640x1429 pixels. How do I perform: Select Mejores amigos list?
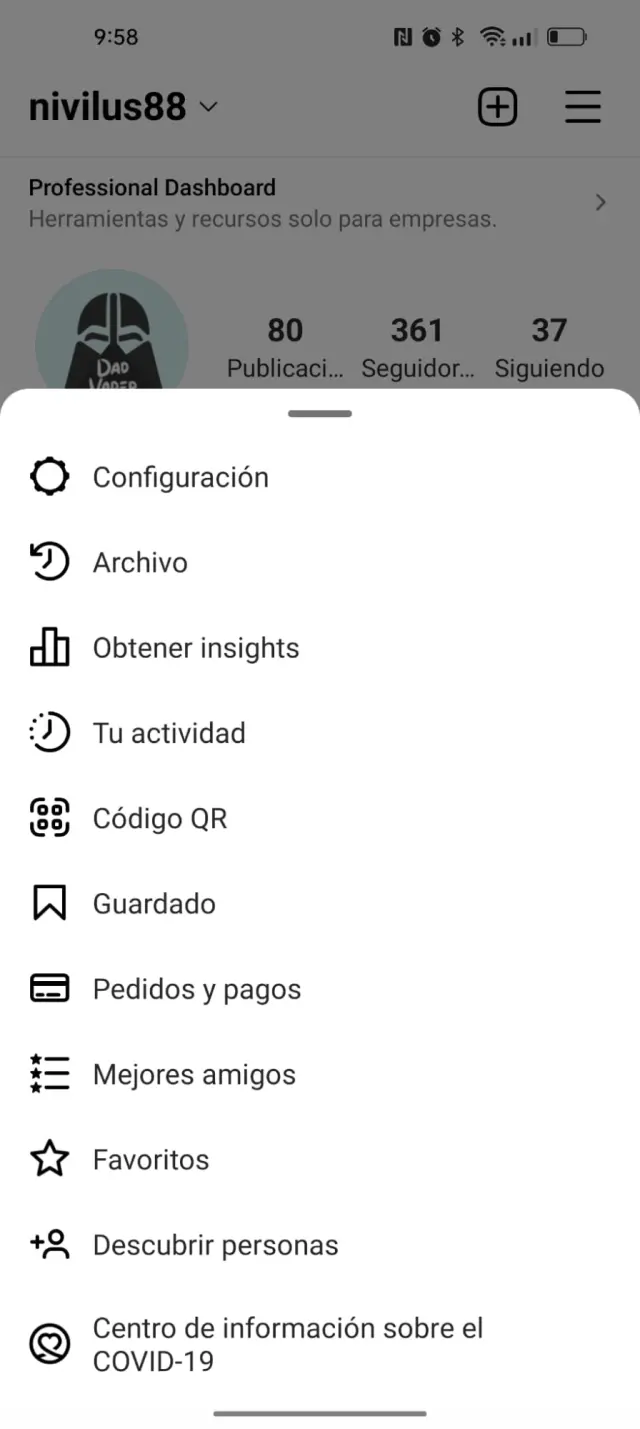point(194,1075)
